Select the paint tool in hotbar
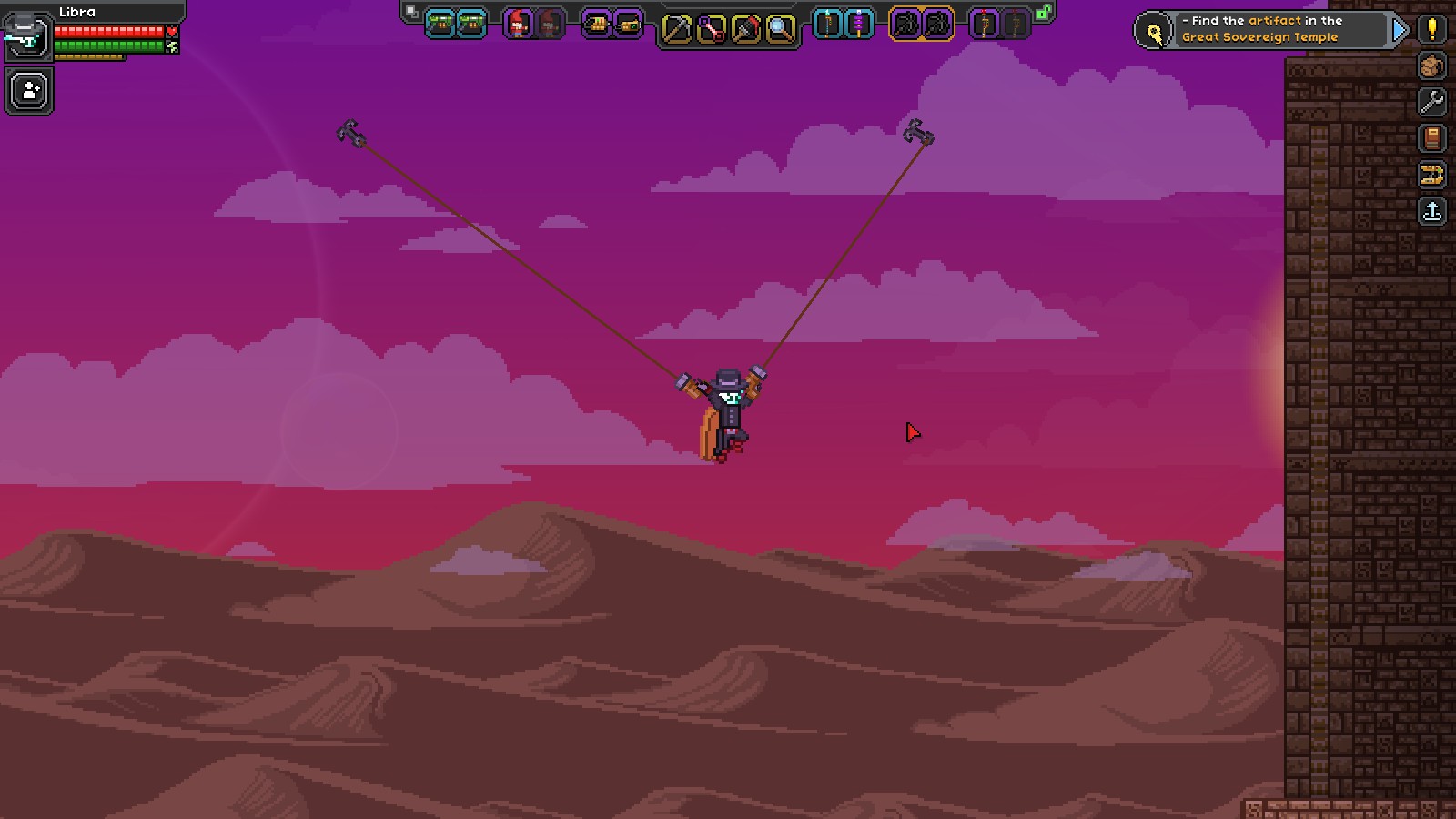 click(x=745, y=28)
